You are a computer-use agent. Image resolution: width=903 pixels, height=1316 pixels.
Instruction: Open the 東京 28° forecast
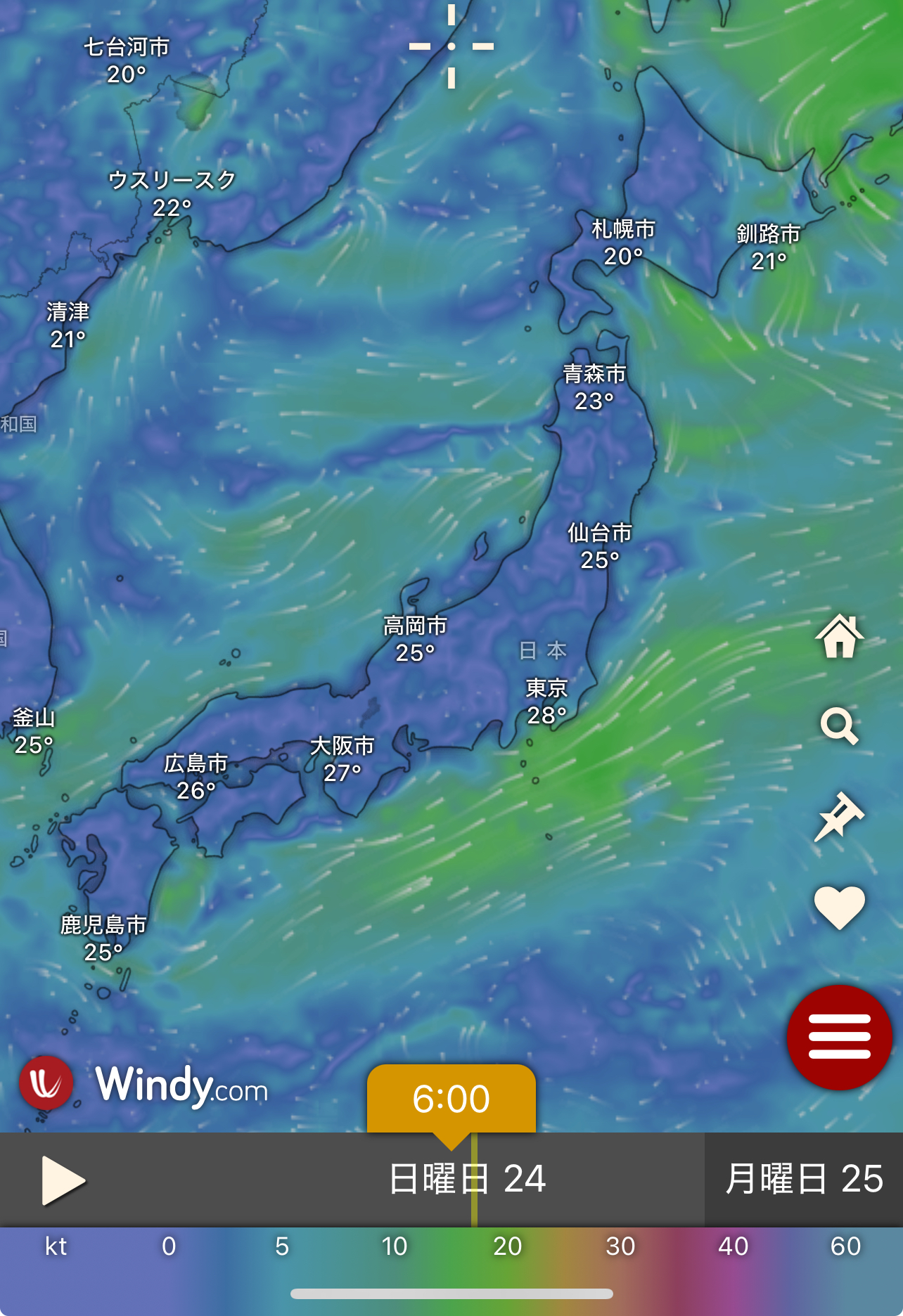coord(546,702)
